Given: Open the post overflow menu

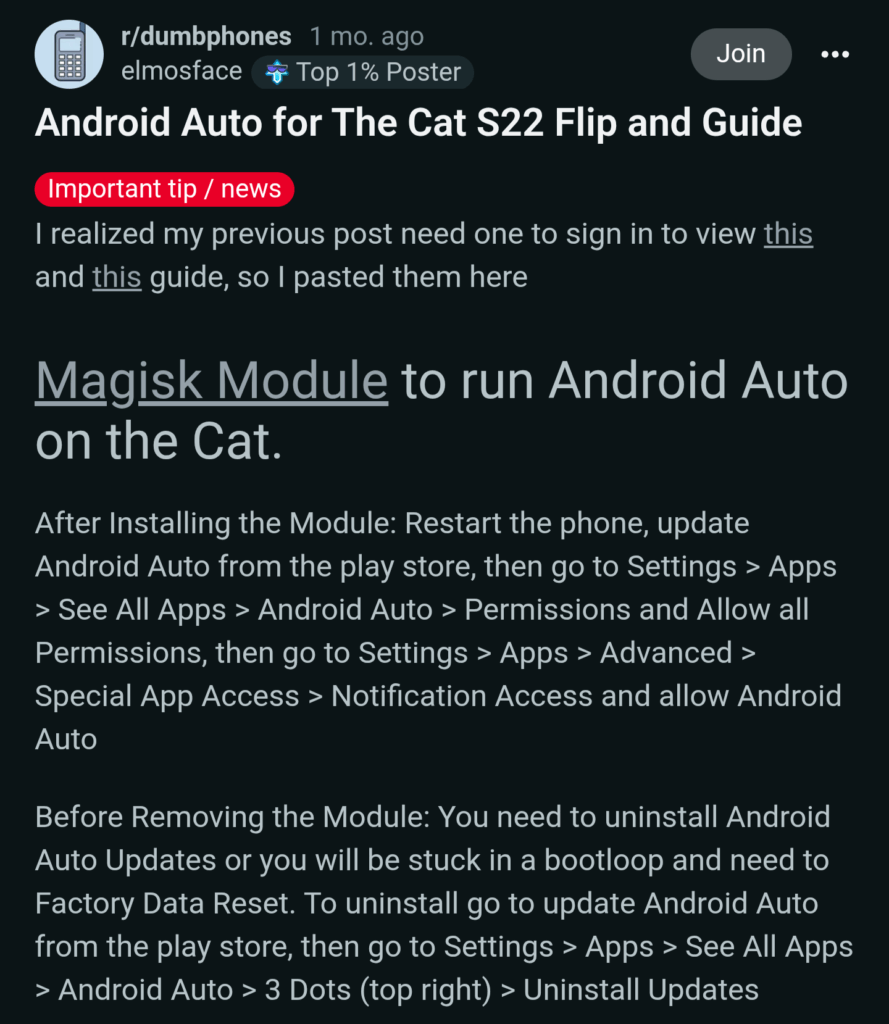Looking at the screenshot, I should [x=835, y=54].
